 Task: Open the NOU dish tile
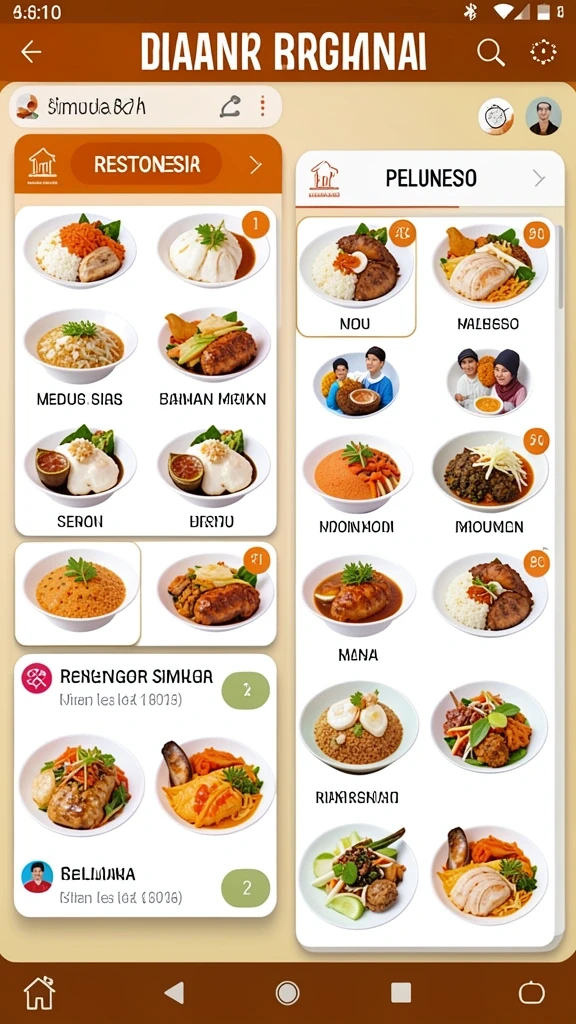[356, 277]
